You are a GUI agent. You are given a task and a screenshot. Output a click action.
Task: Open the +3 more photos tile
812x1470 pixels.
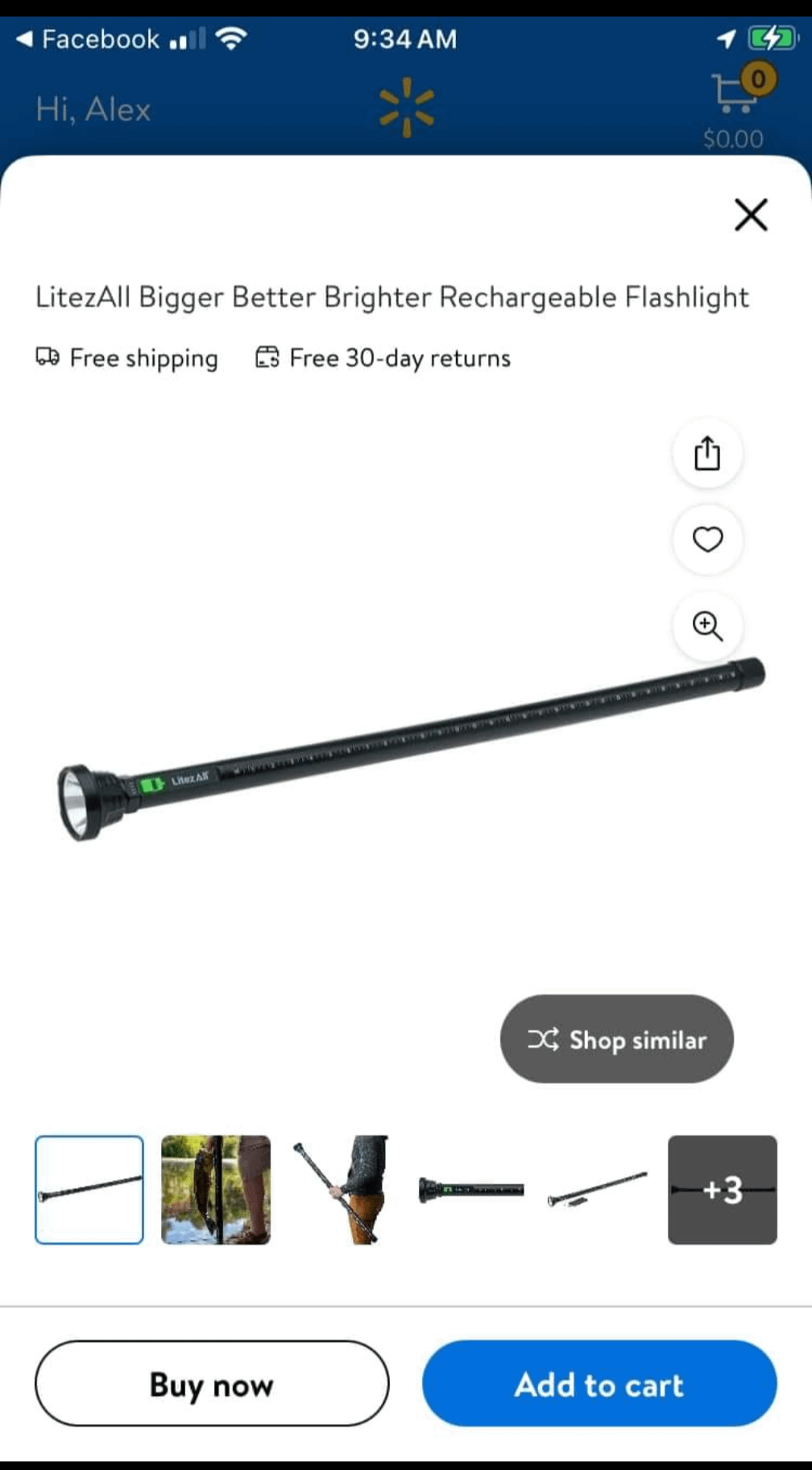coord(722,1190)
